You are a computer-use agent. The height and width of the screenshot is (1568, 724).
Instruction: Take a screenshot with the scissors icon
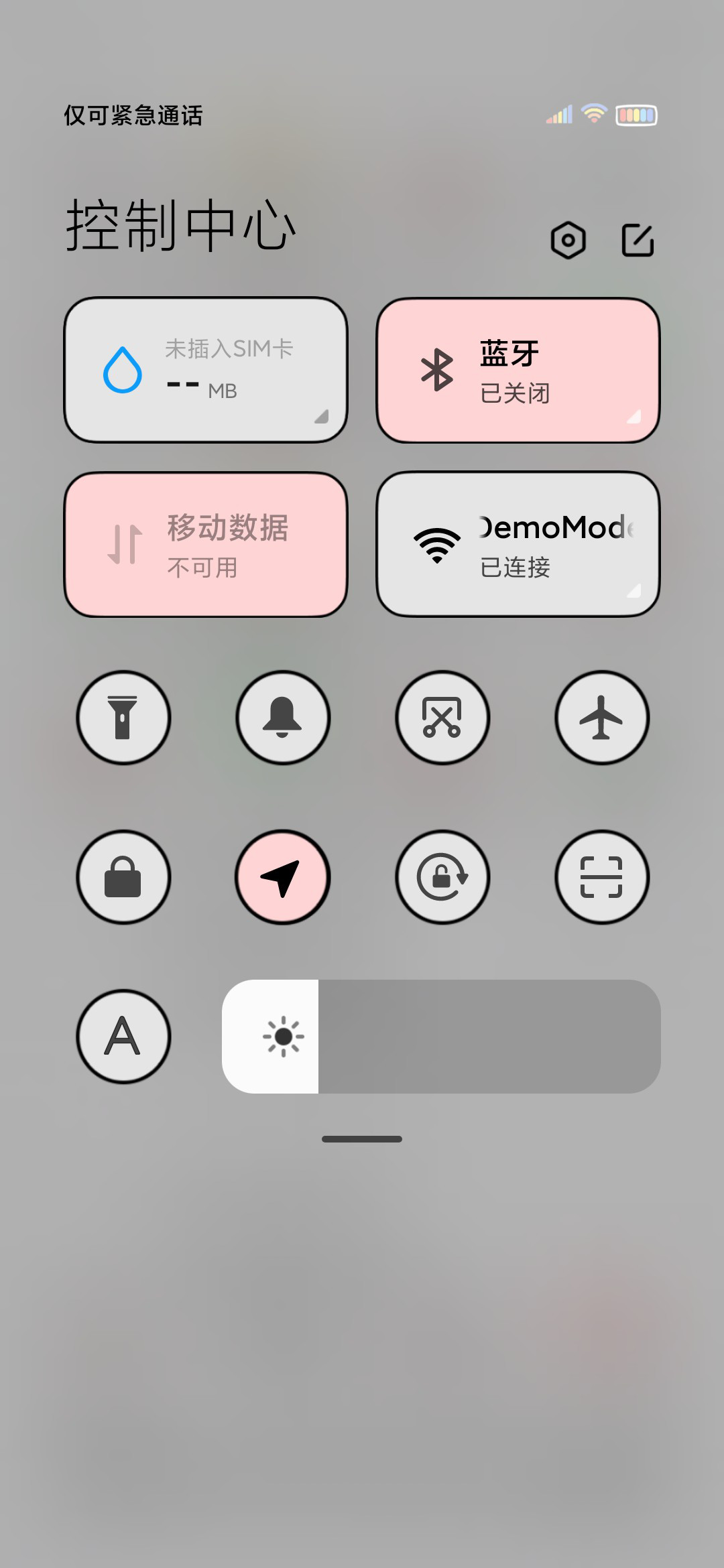tap(442, 717)
